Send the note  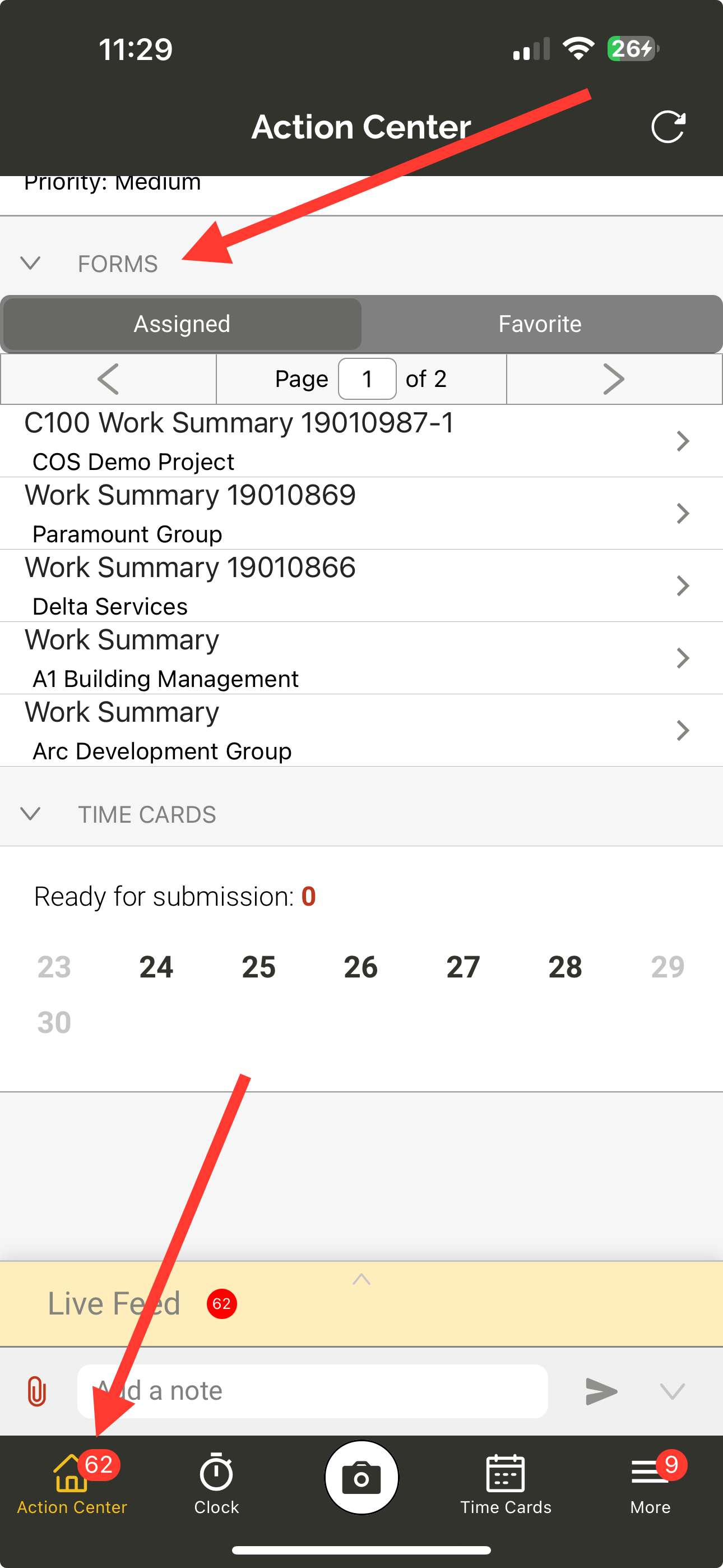601,1391
